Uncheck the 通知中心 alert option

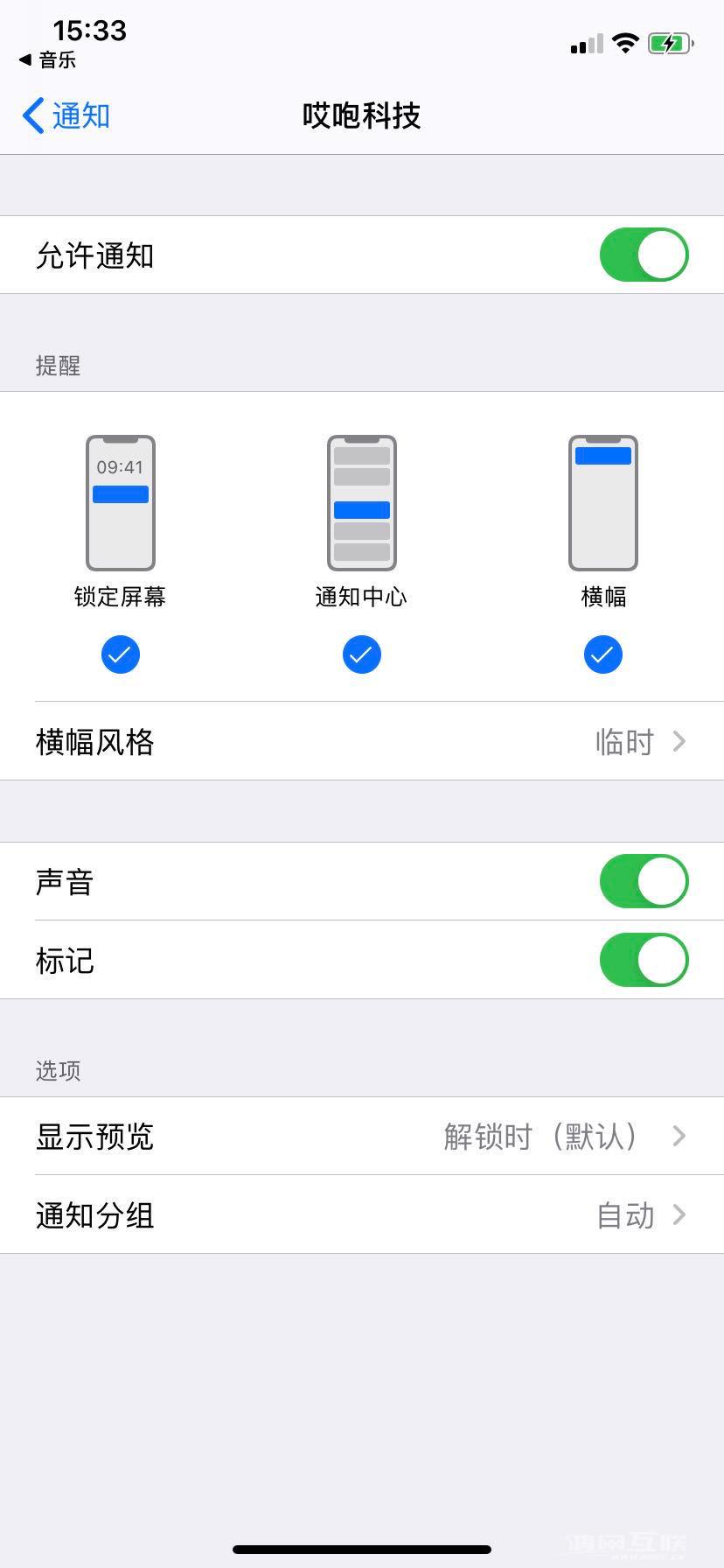coord(361,654)
